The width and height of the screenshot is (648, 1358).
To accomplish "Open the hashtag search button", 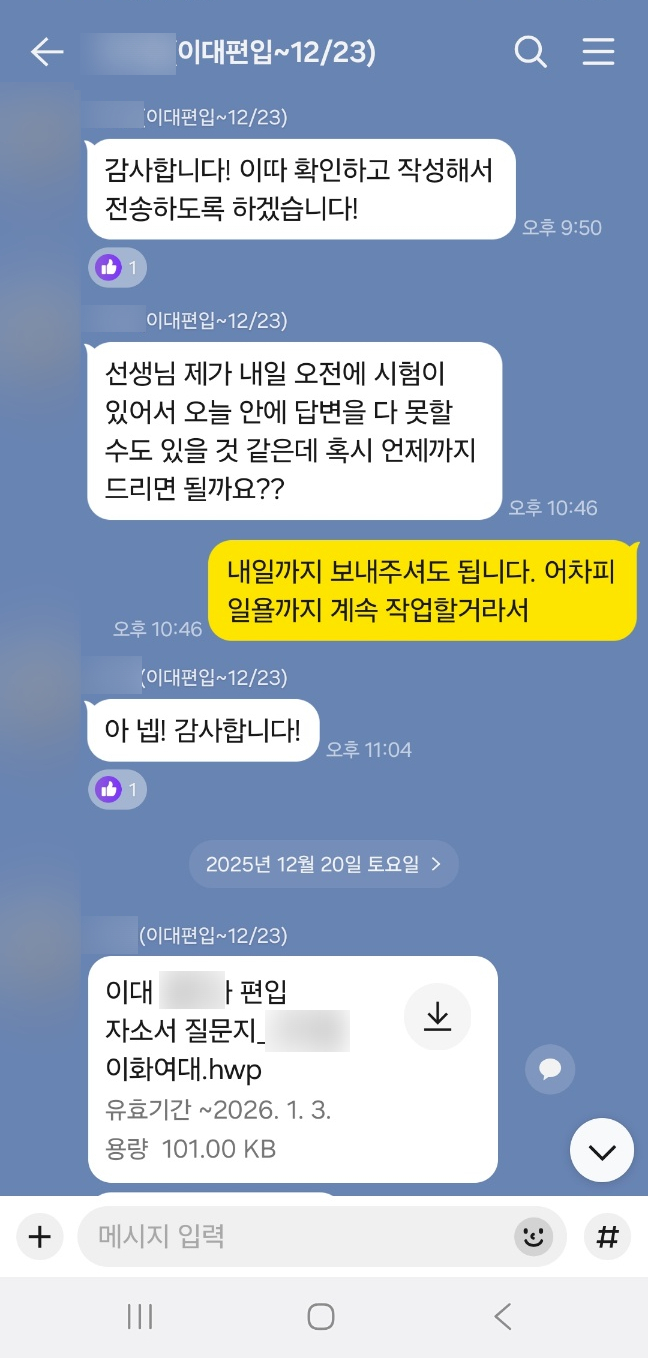I will point(607,1237).
